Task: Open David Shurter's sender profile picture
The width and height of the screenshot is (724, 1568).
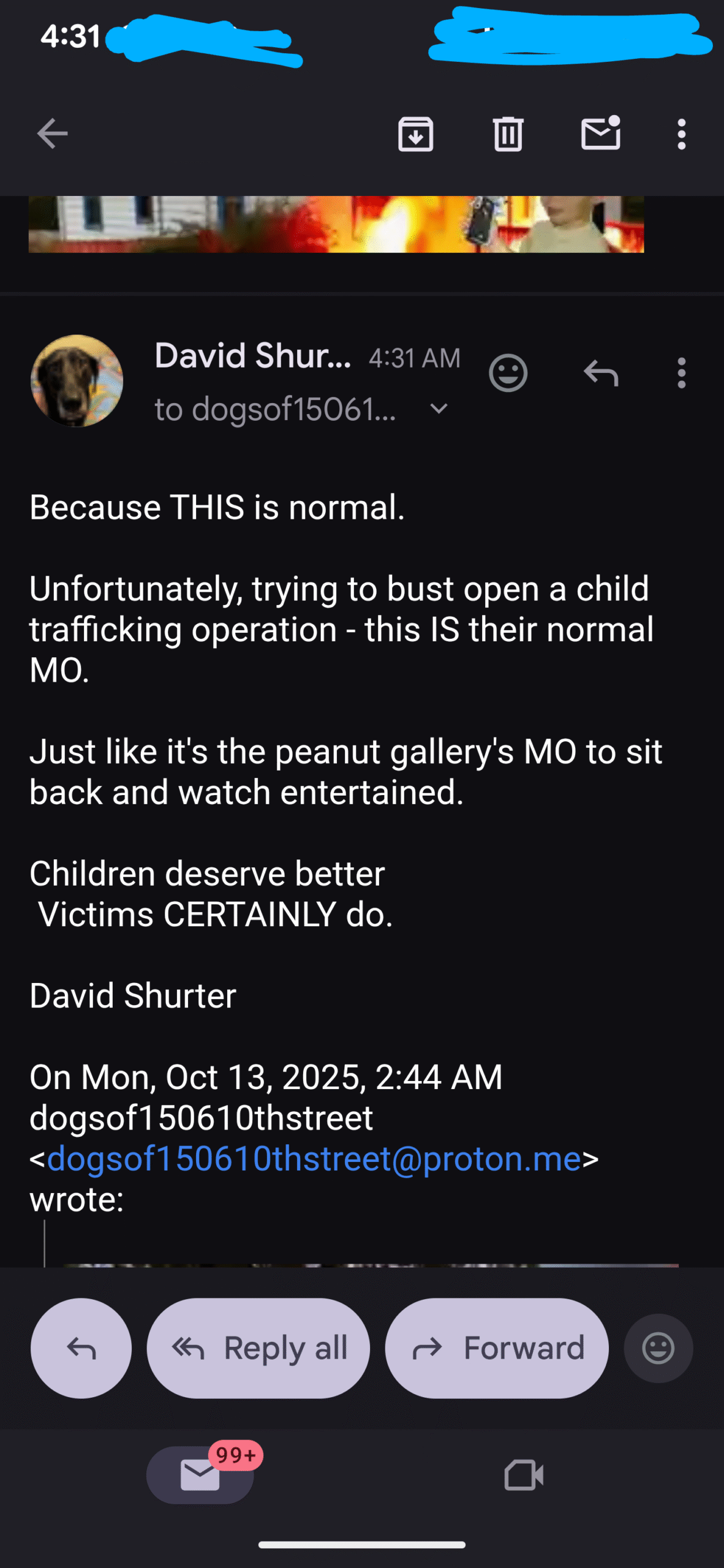Action: 77,380
